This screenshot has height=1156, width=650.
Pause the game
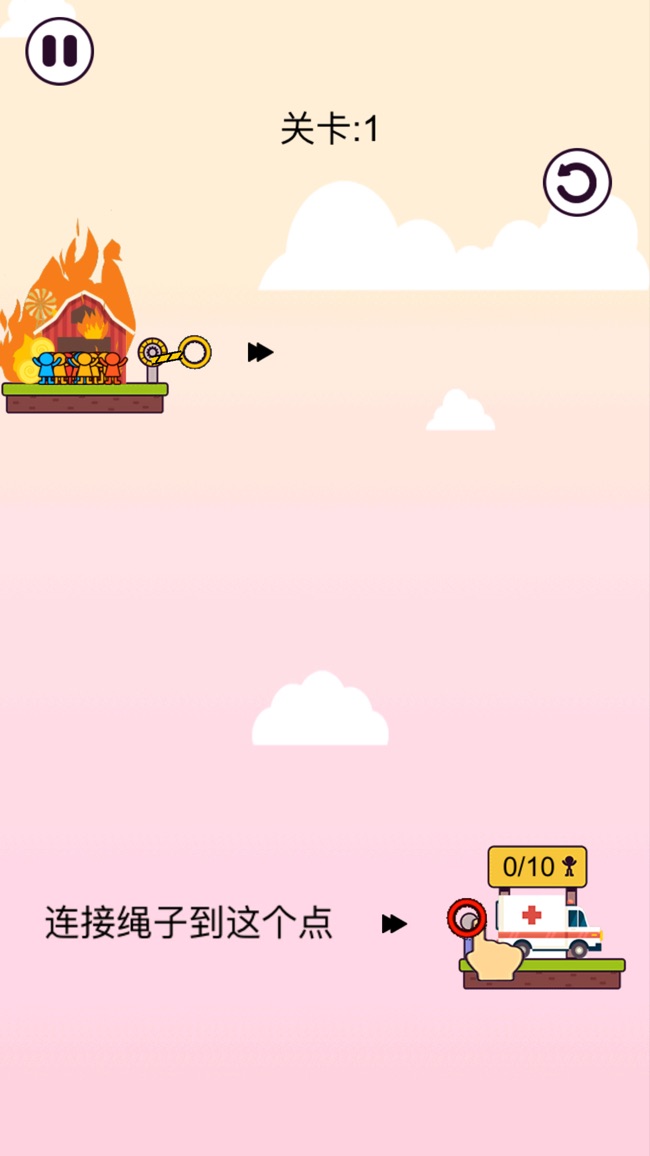(60, 50)
